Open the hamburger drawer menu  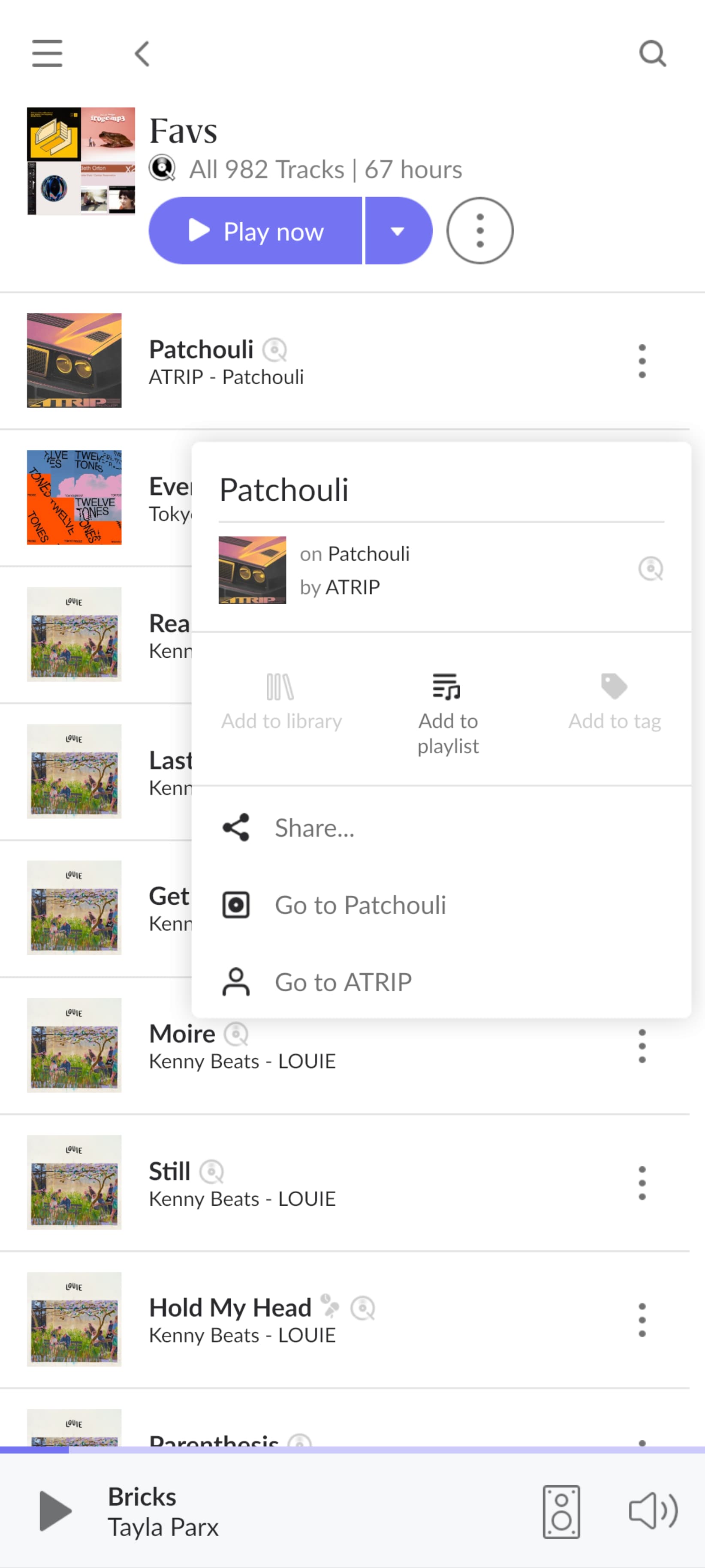pyautogui.click(x=47, y=54)
